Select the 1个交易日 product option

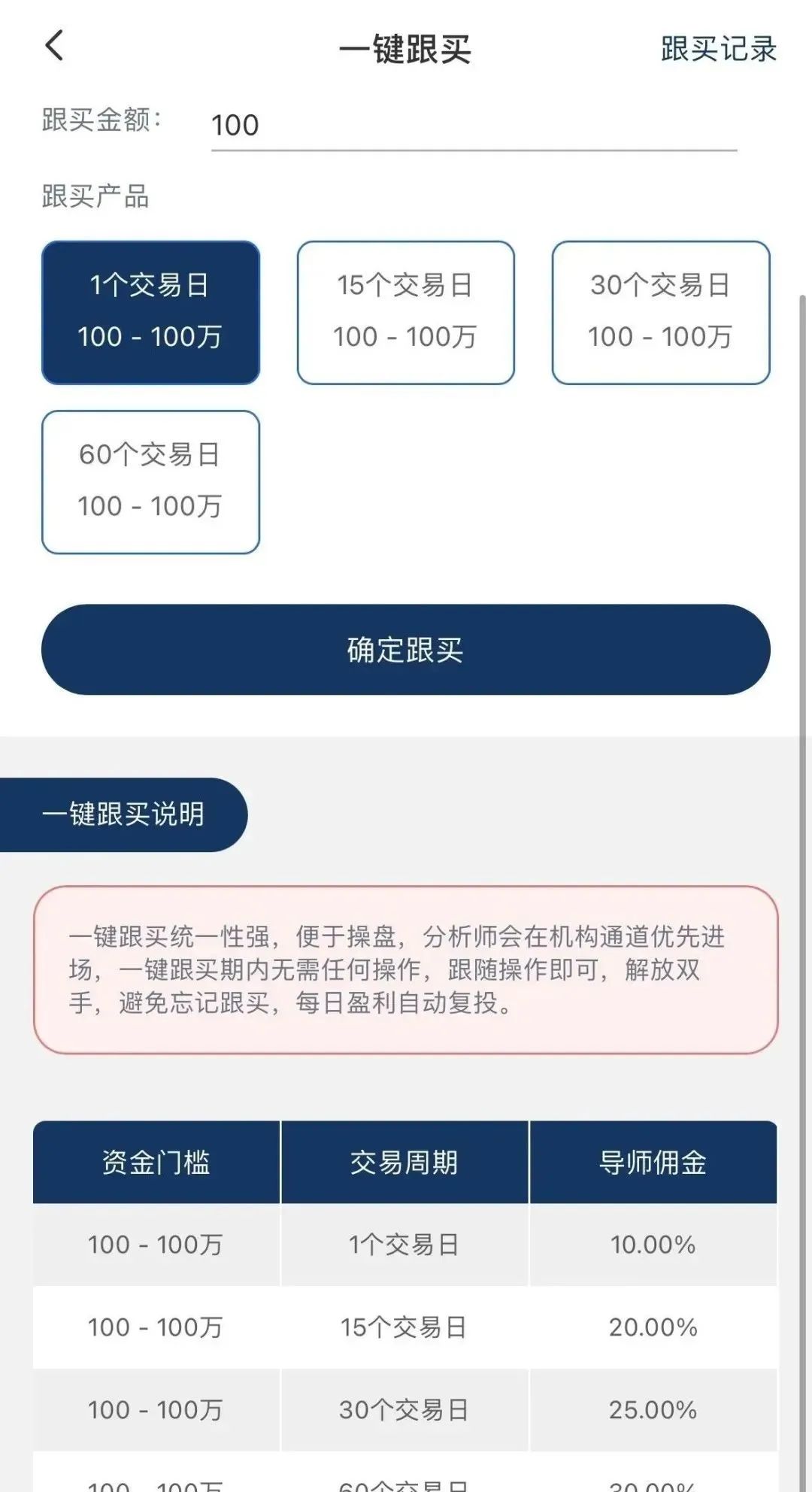[150, 312]
